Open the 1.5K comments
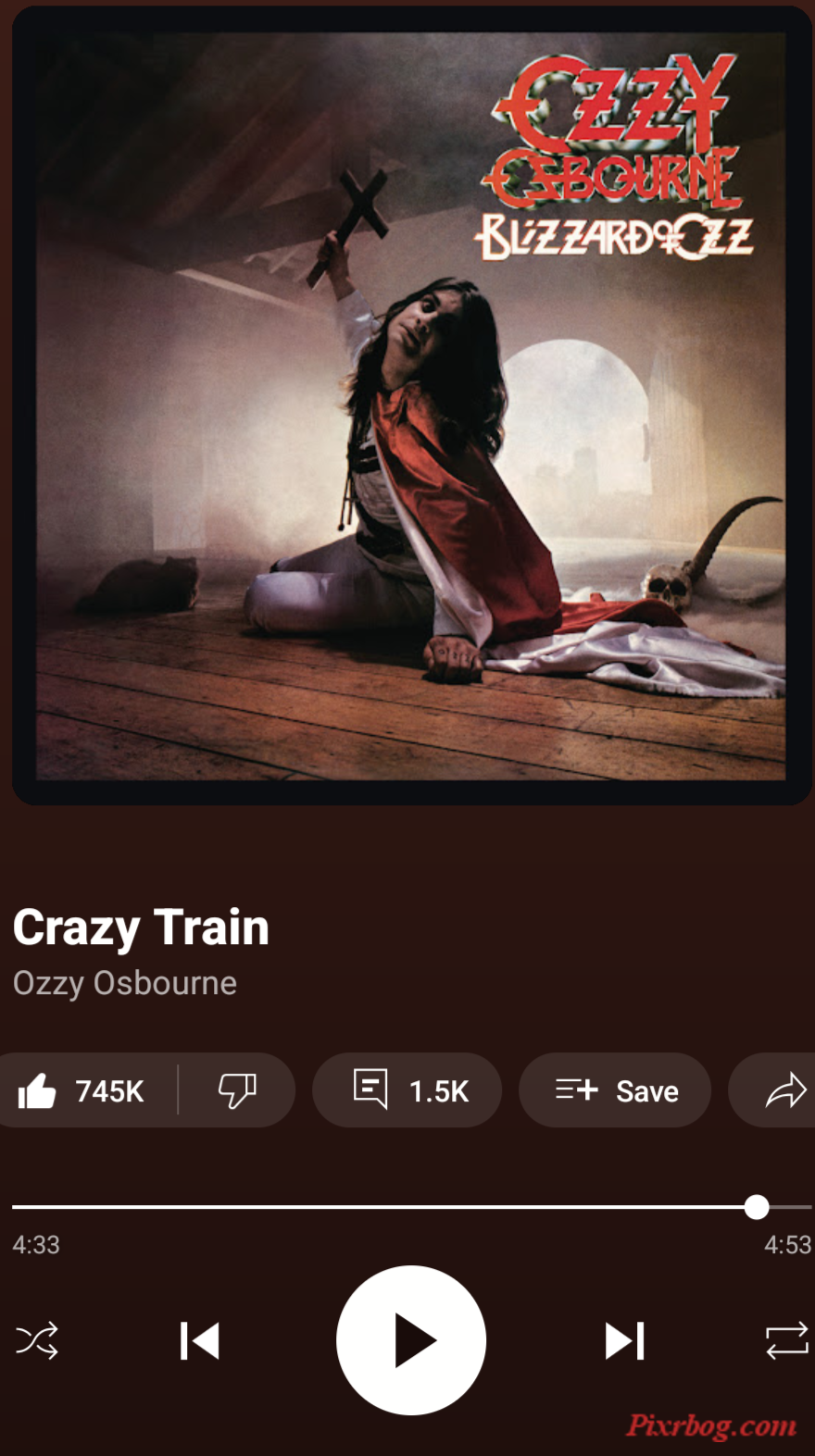 pos(407,1090)
